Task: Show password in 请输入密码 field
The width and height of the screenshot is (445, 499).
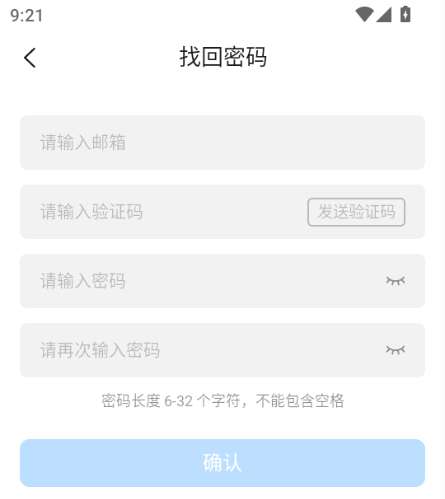Action: coord(395,281)
